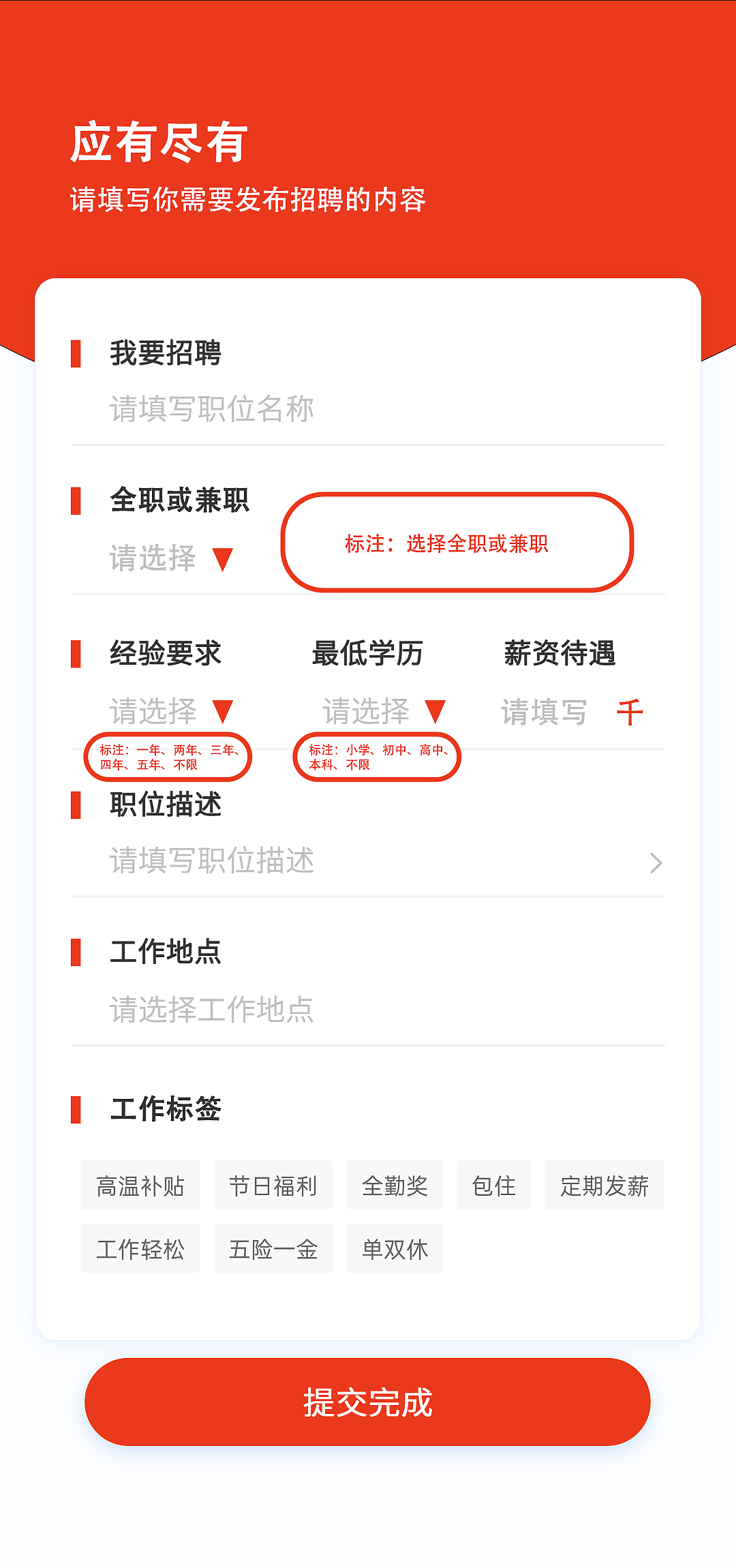Click the 标注：选择全职或兼职 annotation bubble
This screenshot has height=1568, width=736.
[458, 544]
